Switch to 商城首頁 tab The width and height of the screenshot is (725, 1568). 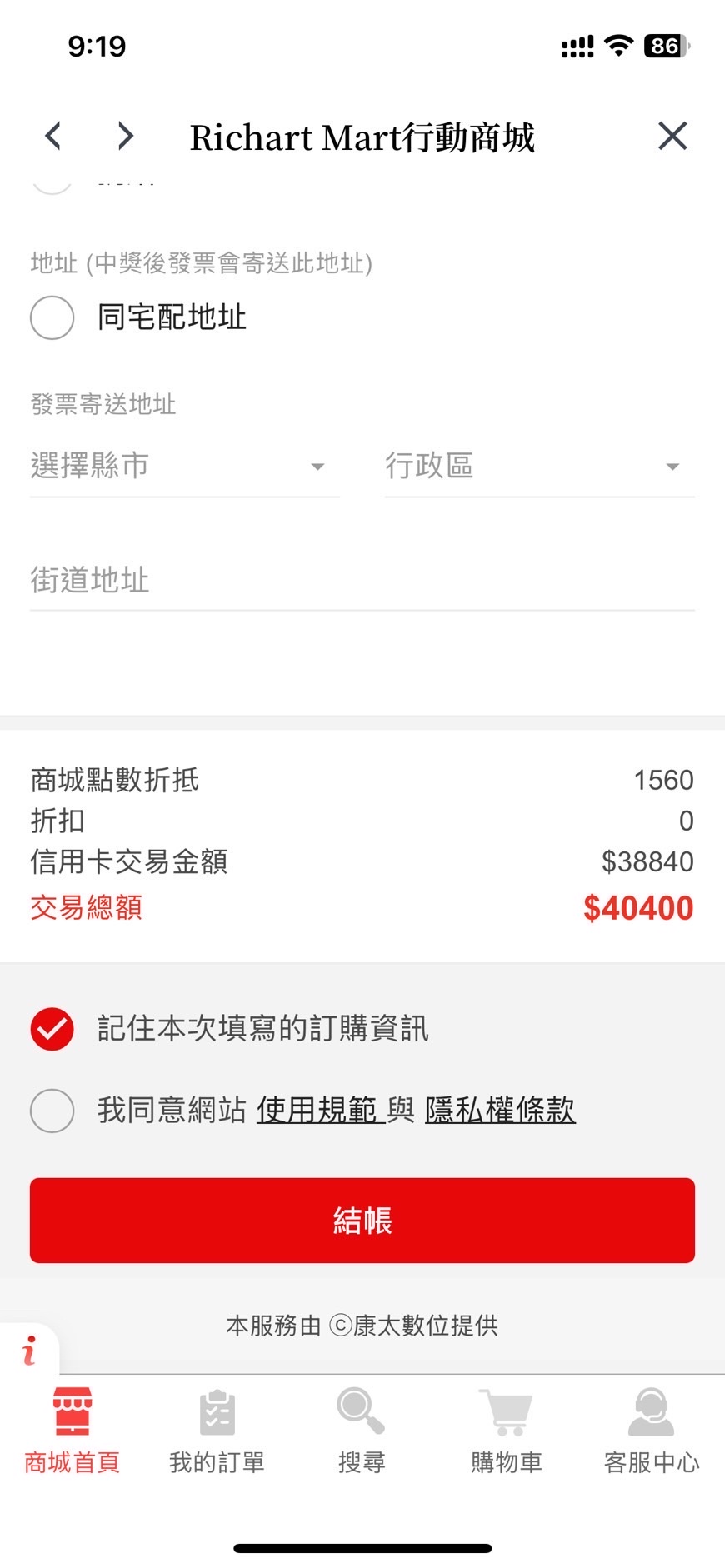tap(72, 1430)
